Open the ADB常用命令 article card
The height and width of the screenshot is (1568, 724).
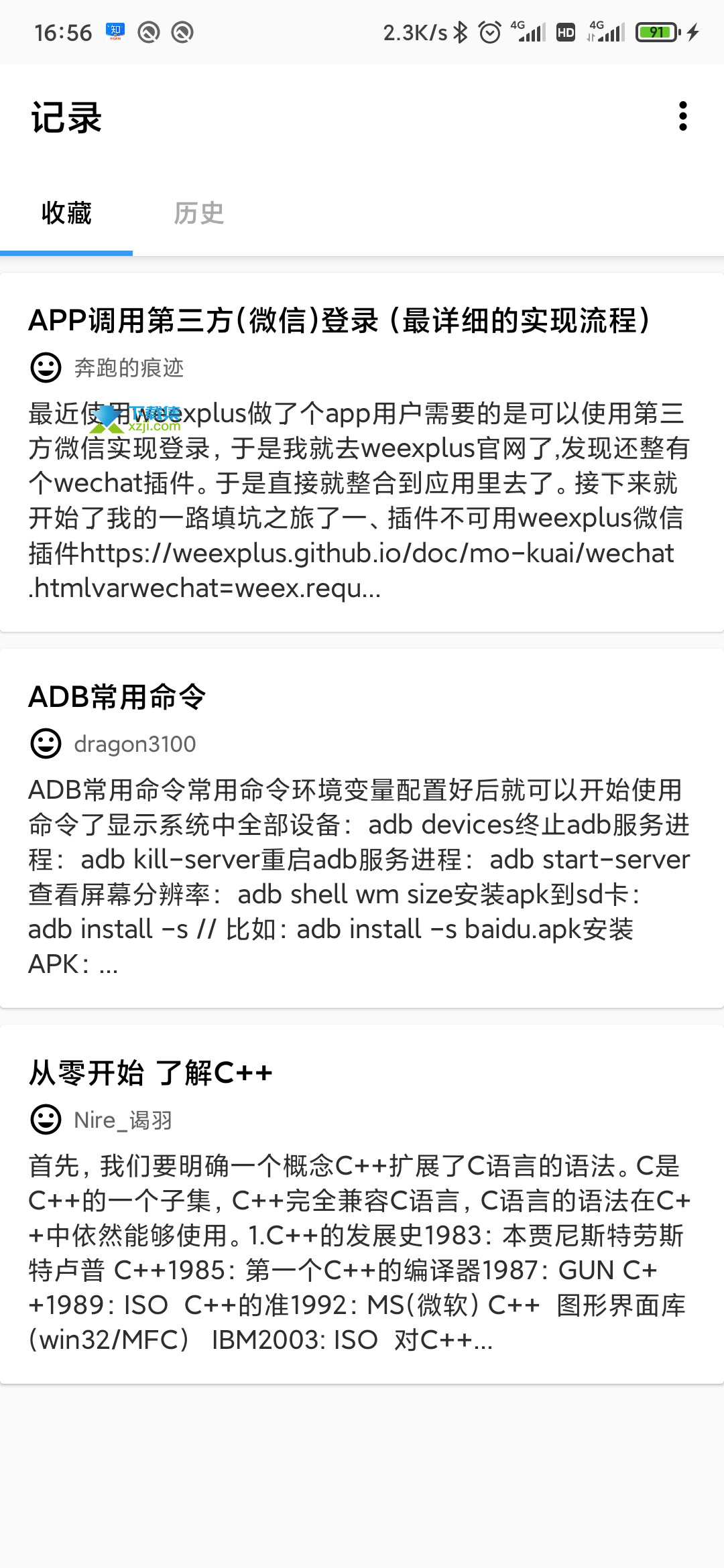pos(362,828)
